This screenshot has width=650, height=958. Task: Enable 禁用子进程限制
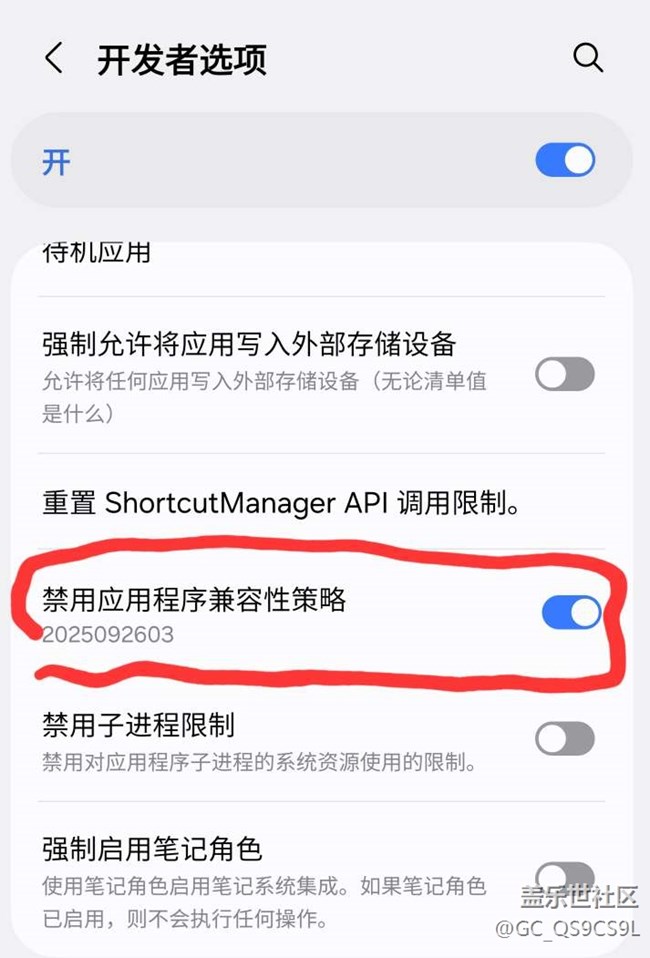click(565, 739)
